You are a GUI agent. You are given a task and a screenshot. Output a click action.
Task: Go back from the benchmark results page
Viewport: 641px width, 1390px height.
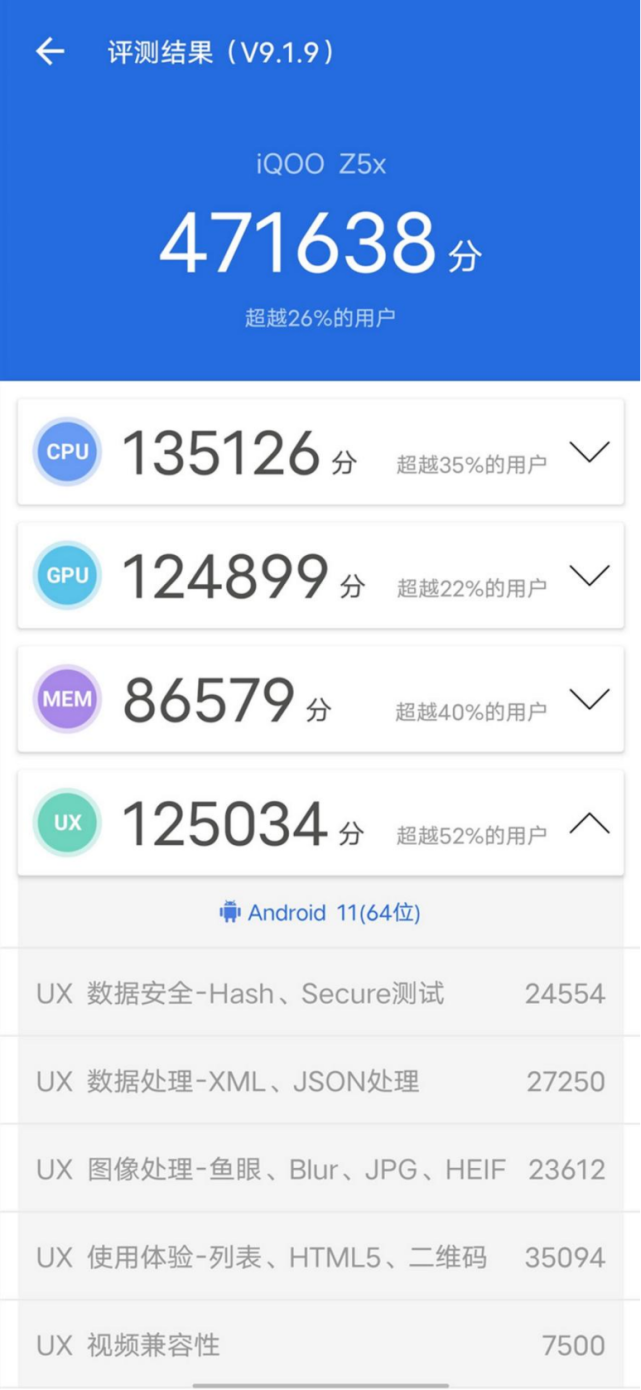point(50,52)
